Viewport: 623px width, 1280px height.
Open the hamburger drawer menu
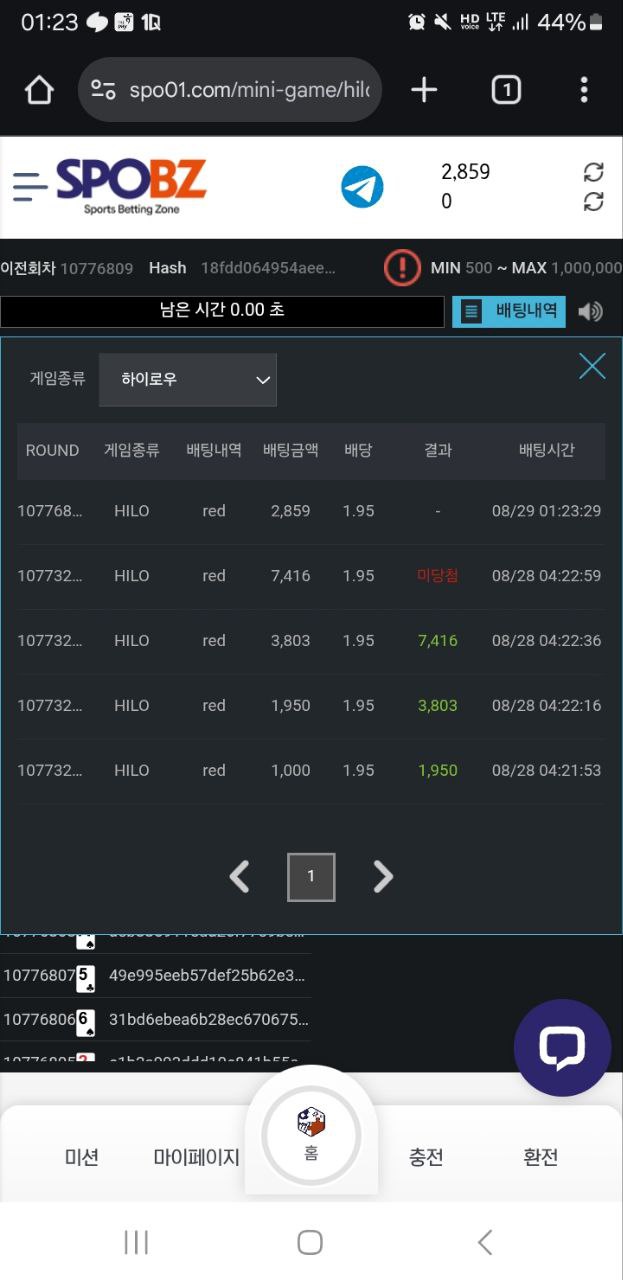click(30, 186)
